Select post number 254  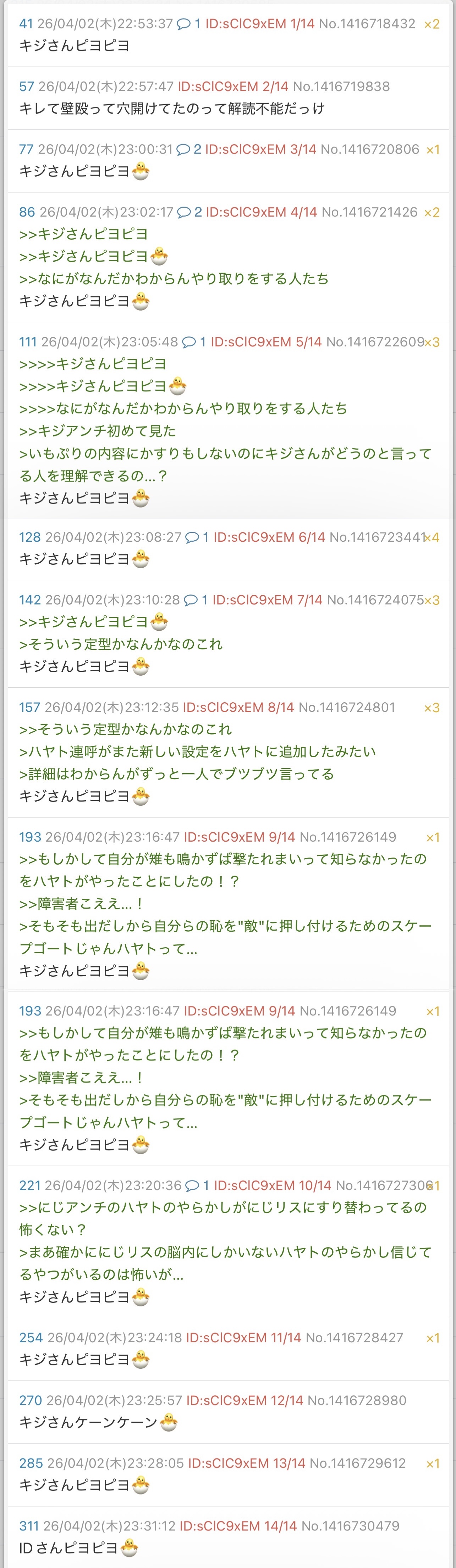pyautogui.click(x=31, y=1337)
